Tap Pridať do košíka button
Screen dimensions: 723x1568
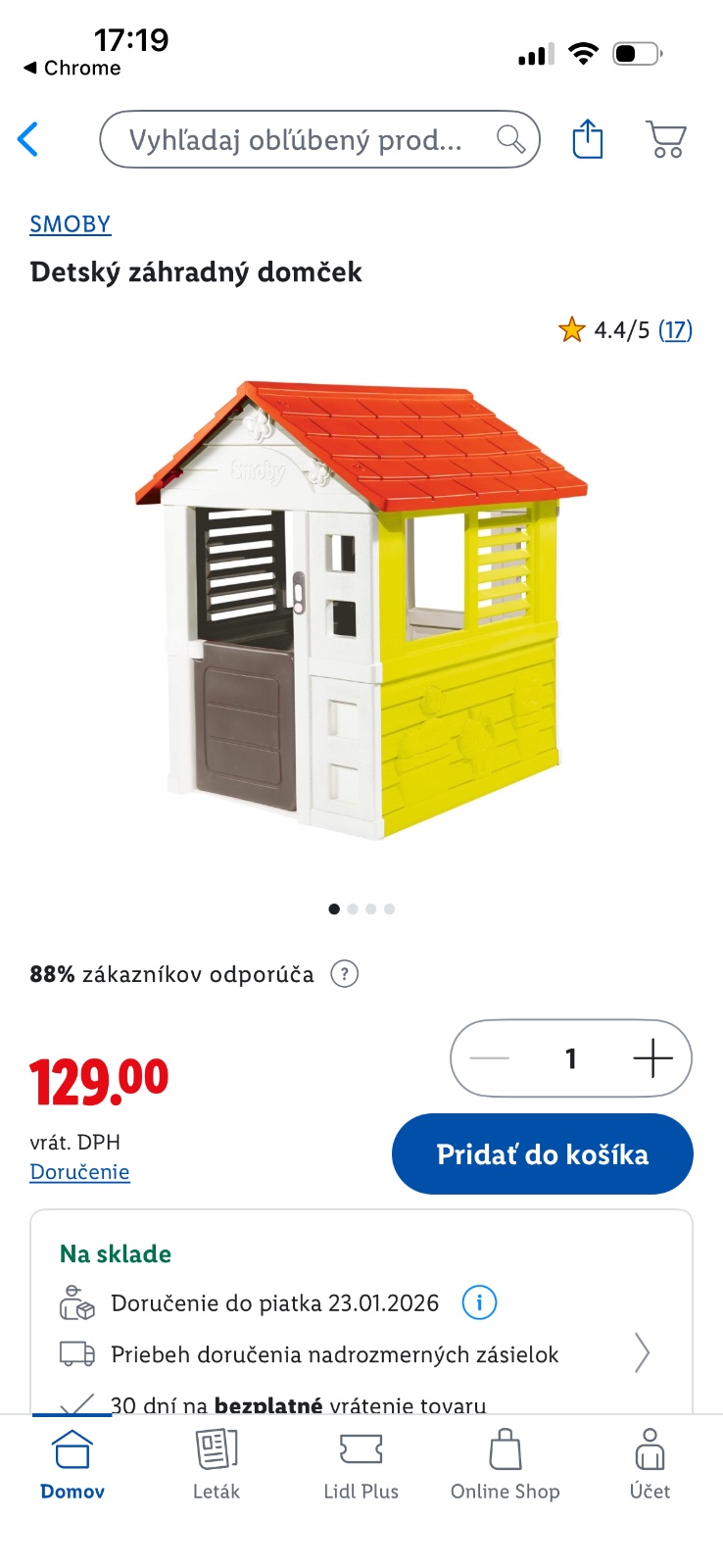(x=542, y=1154)
